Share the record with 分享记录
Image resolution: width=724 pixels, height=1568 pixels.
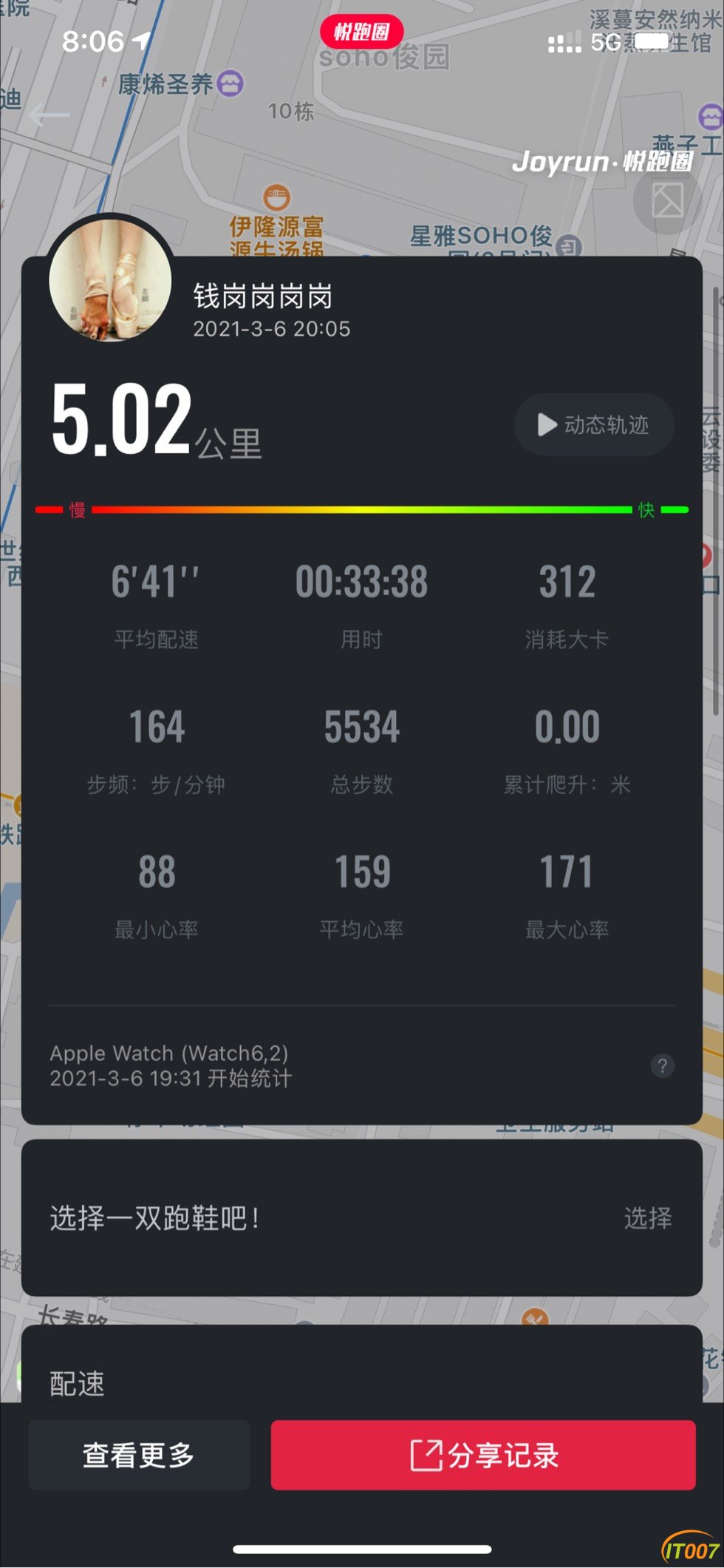coord(483,1455)
